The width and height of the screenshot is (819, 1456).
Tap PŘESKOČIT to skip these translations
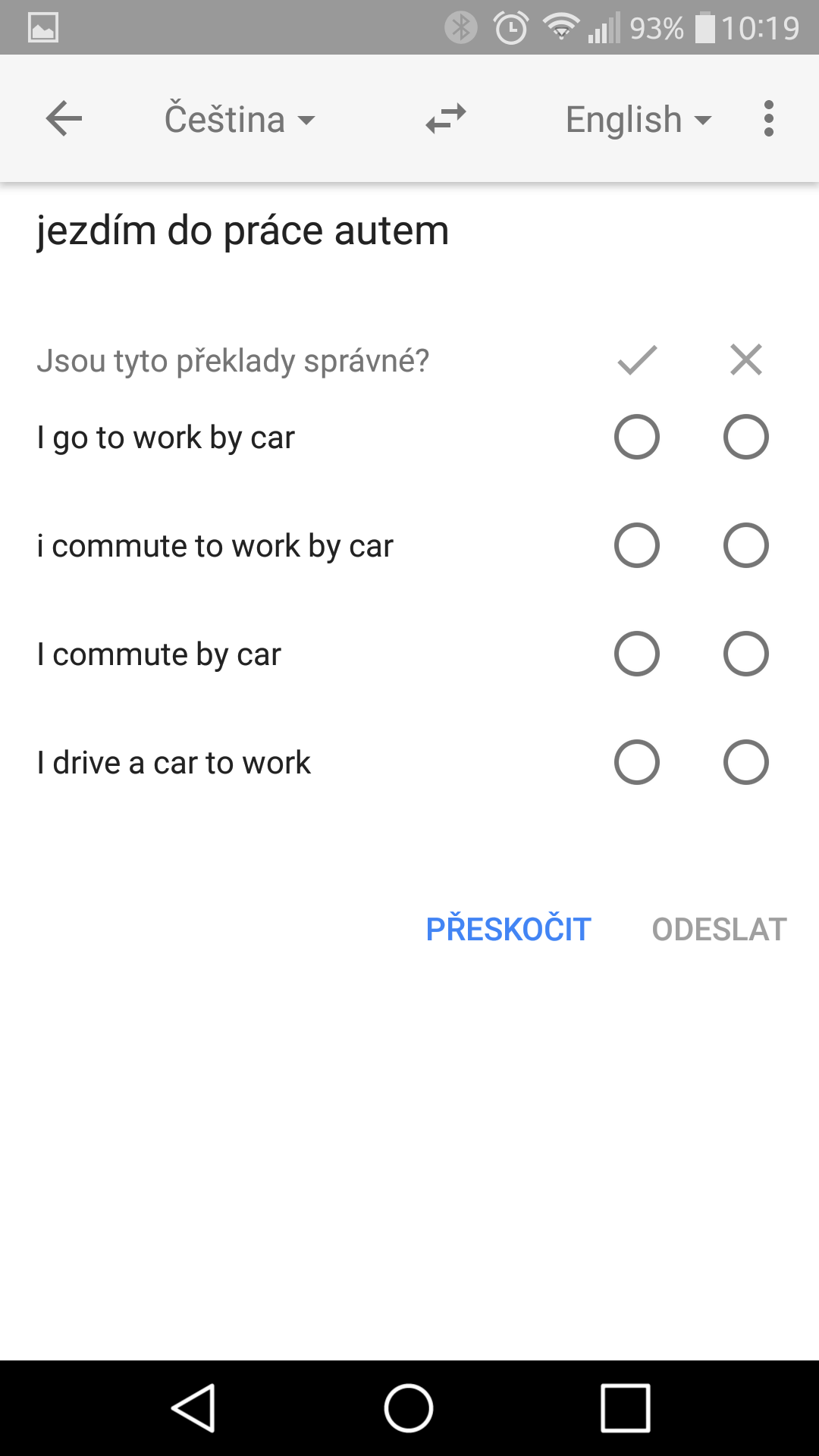[508, 929]
